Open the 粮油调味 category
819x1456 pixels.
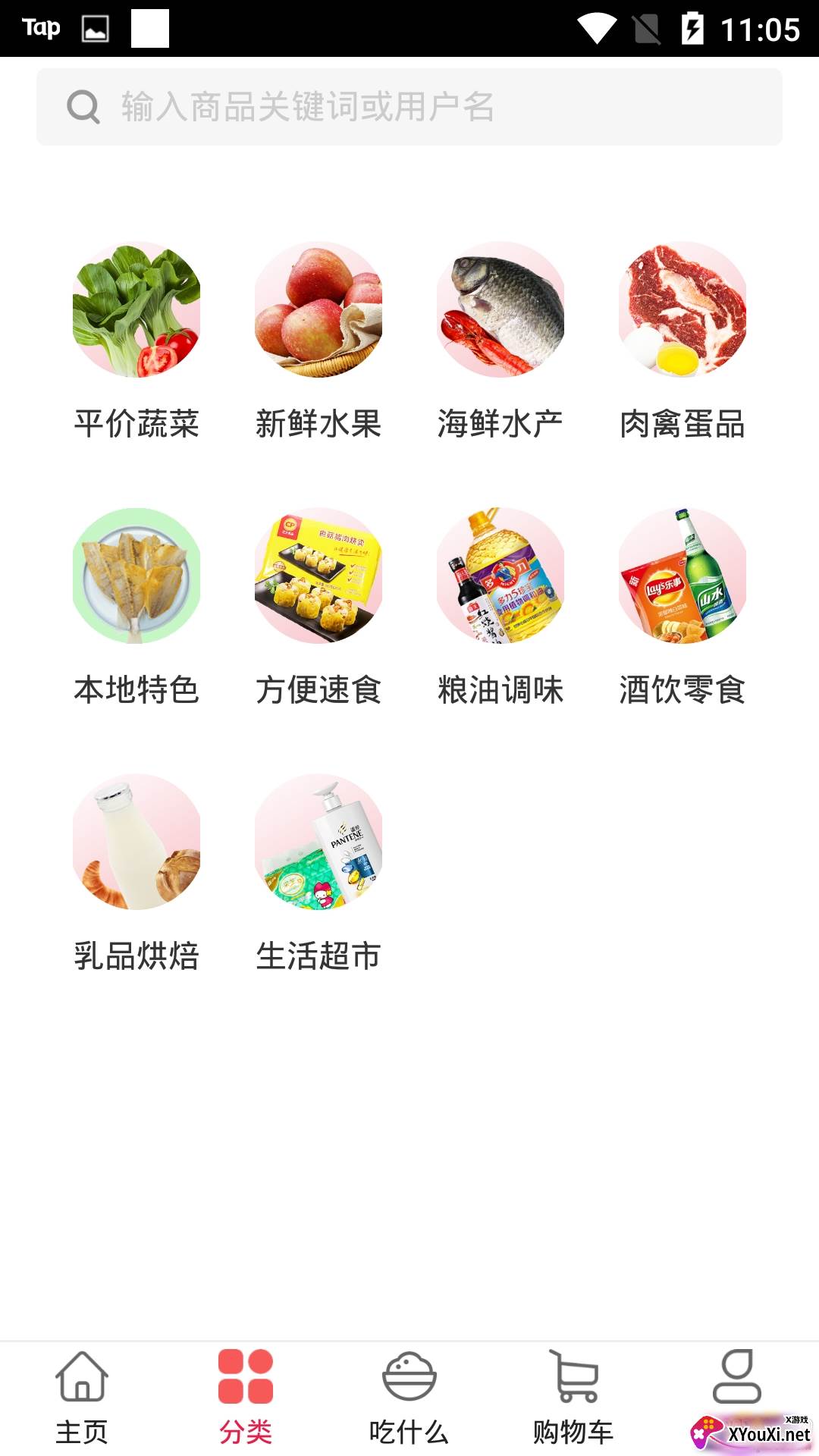pos(500,607)
